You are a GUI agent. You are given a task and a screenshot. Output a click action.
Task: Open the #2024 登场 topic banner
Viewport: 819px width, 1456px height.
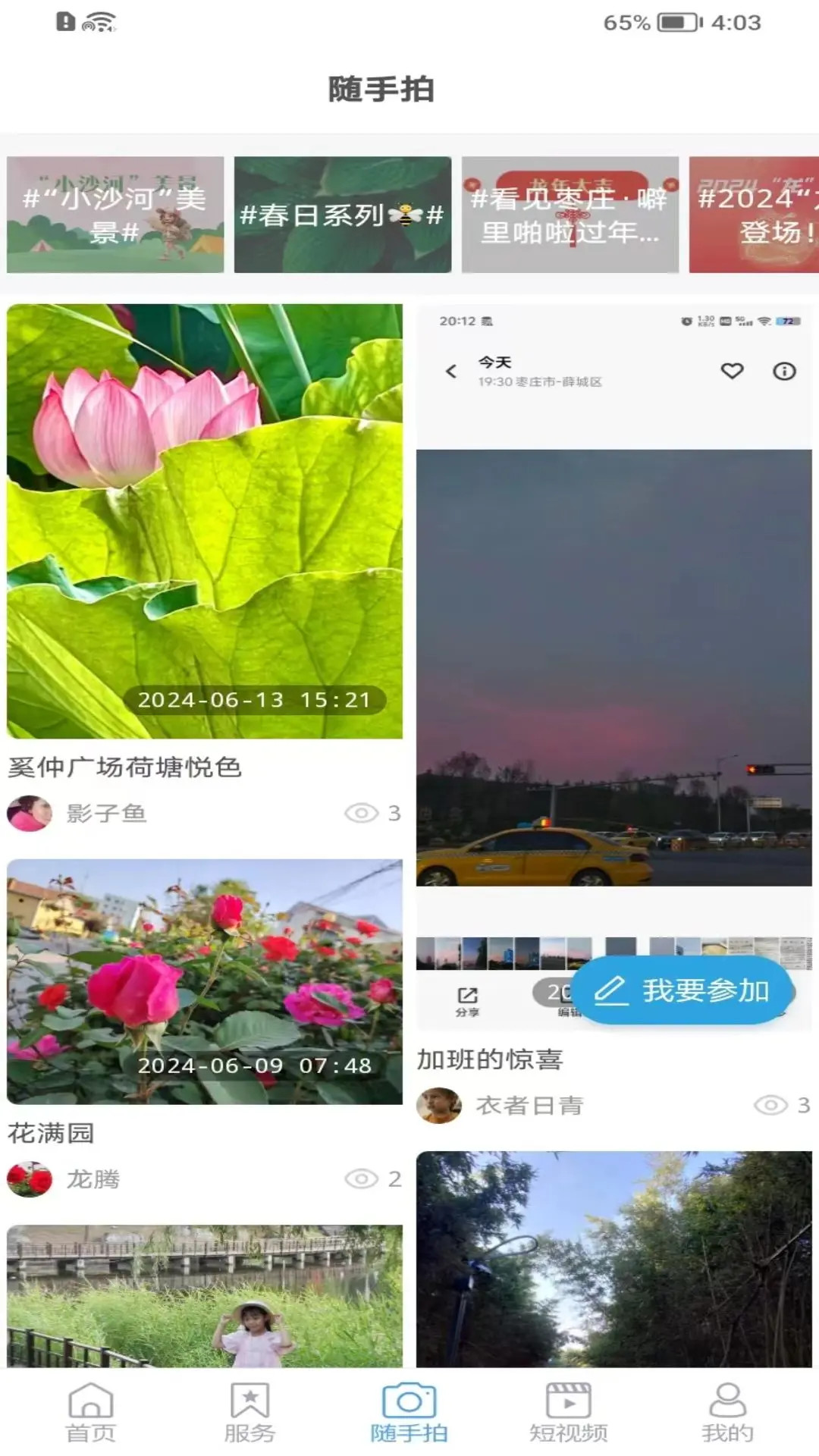754,215
